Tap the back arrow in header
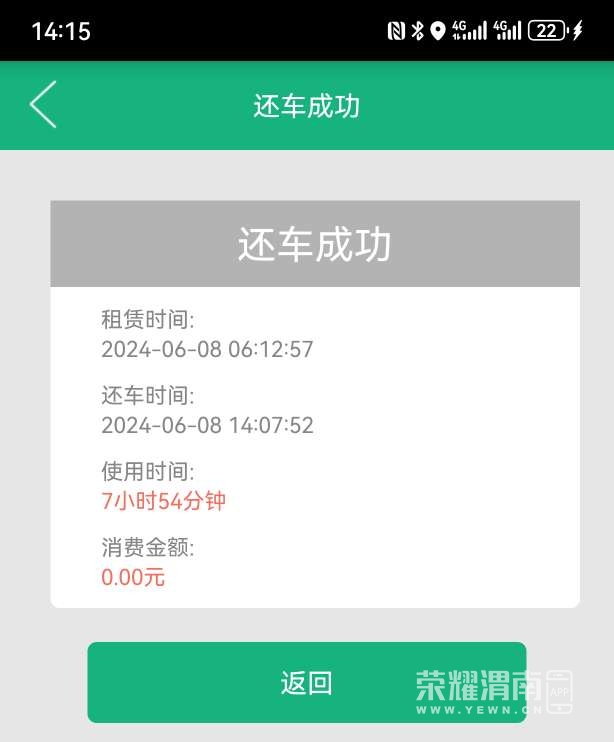The image size is (614, 742). pyautogui.click(x=43, y=105)
